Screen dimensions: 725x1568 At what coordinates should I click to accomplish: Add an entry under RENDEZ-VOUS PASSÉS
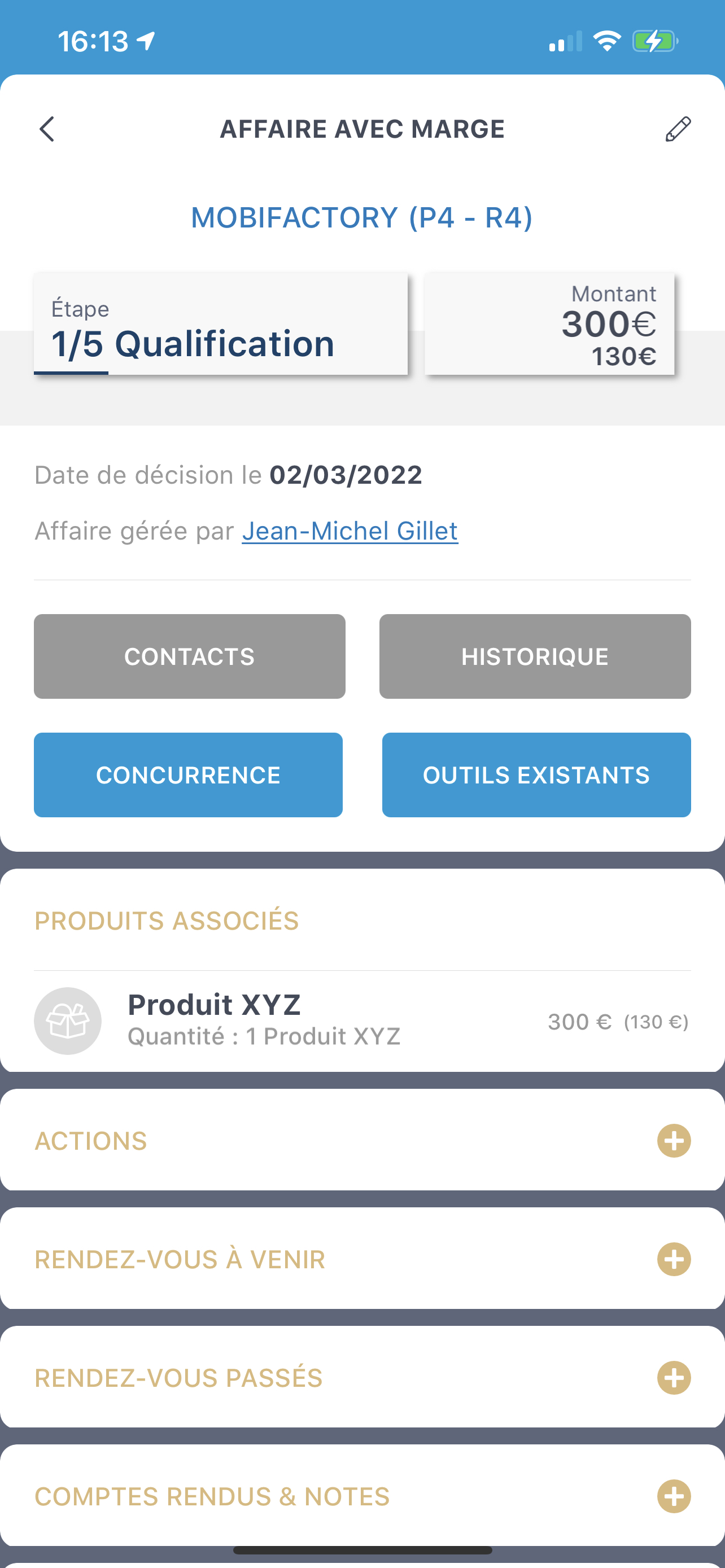(673, 1378)
